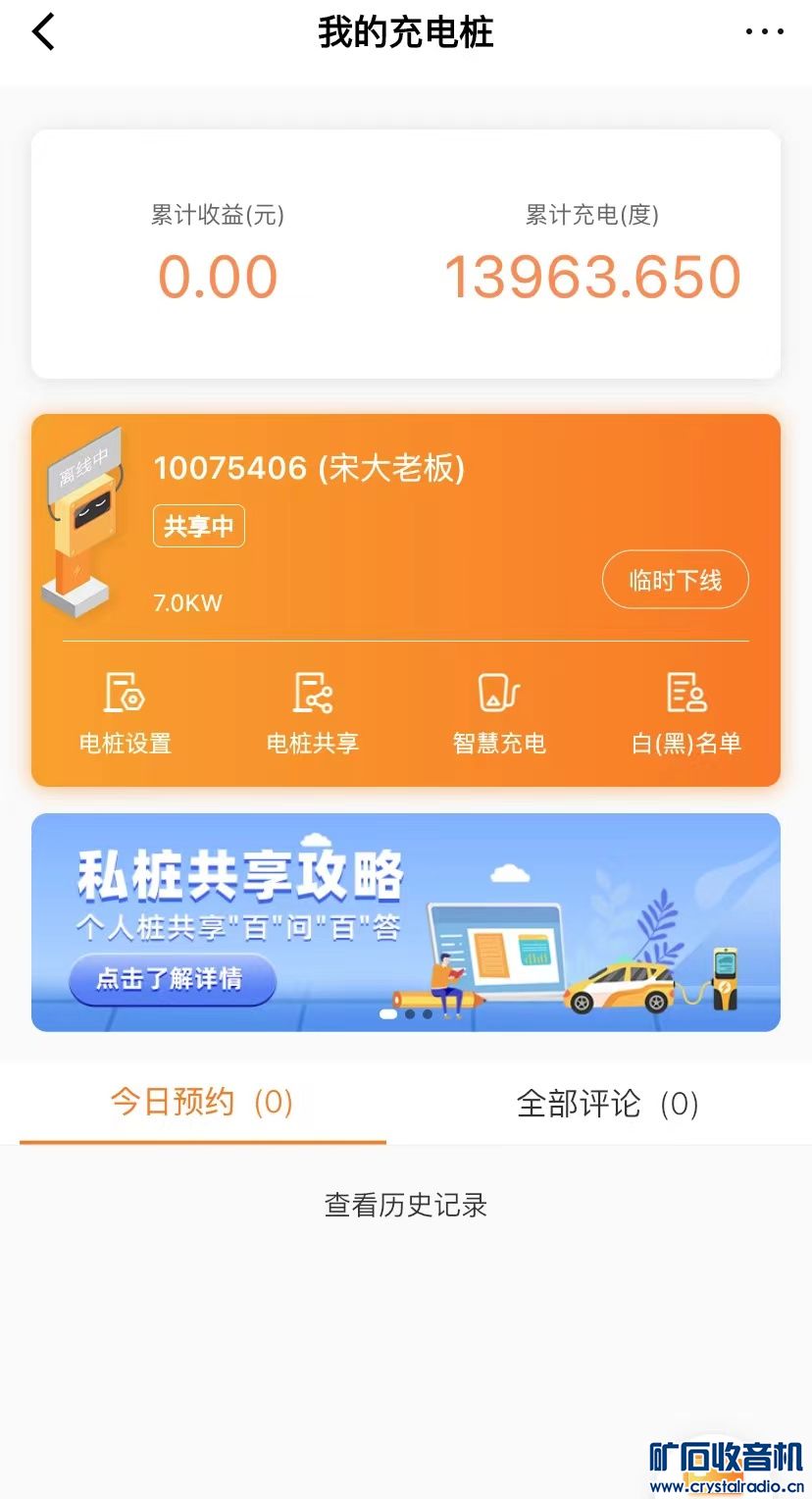Tap the 临时下线 button

[x=675, y=580]
